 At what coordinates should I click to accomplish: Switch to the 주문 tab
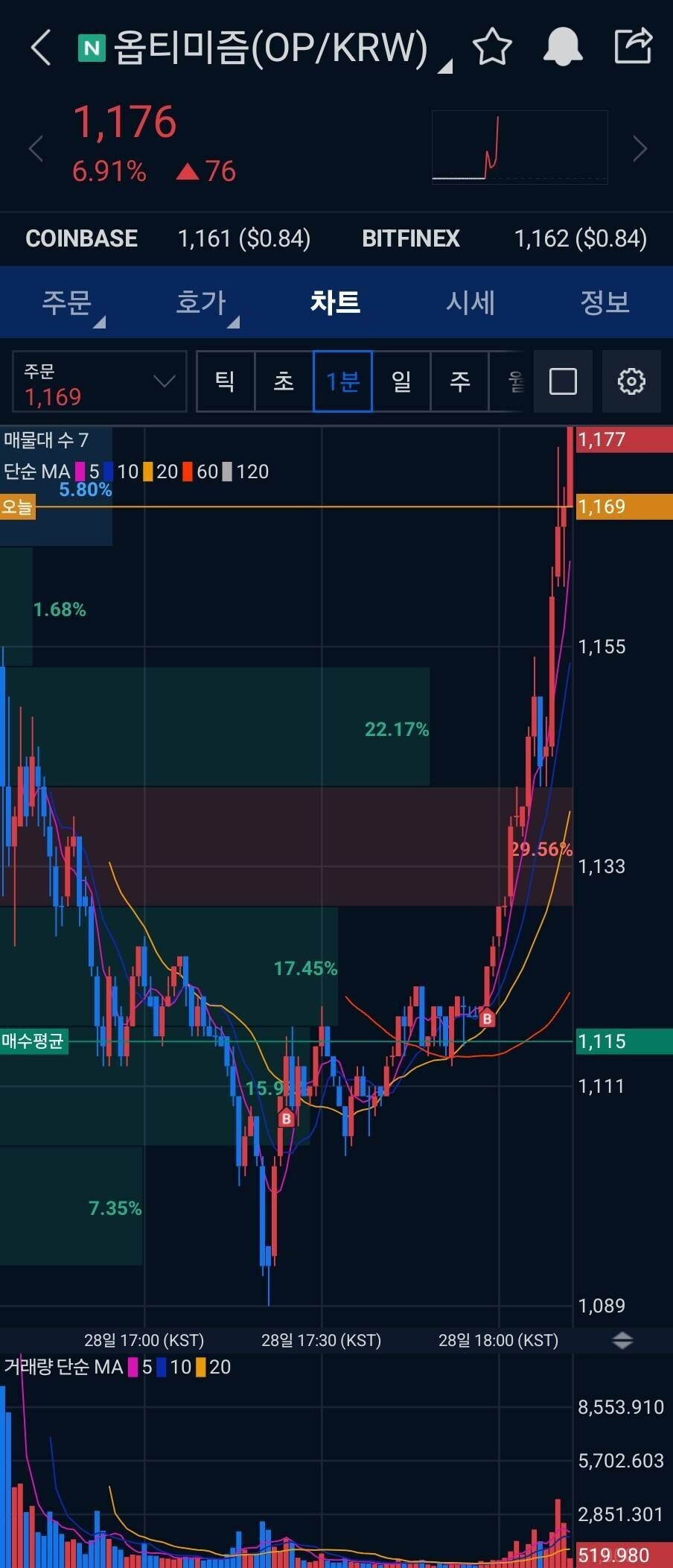coord(67,302)
